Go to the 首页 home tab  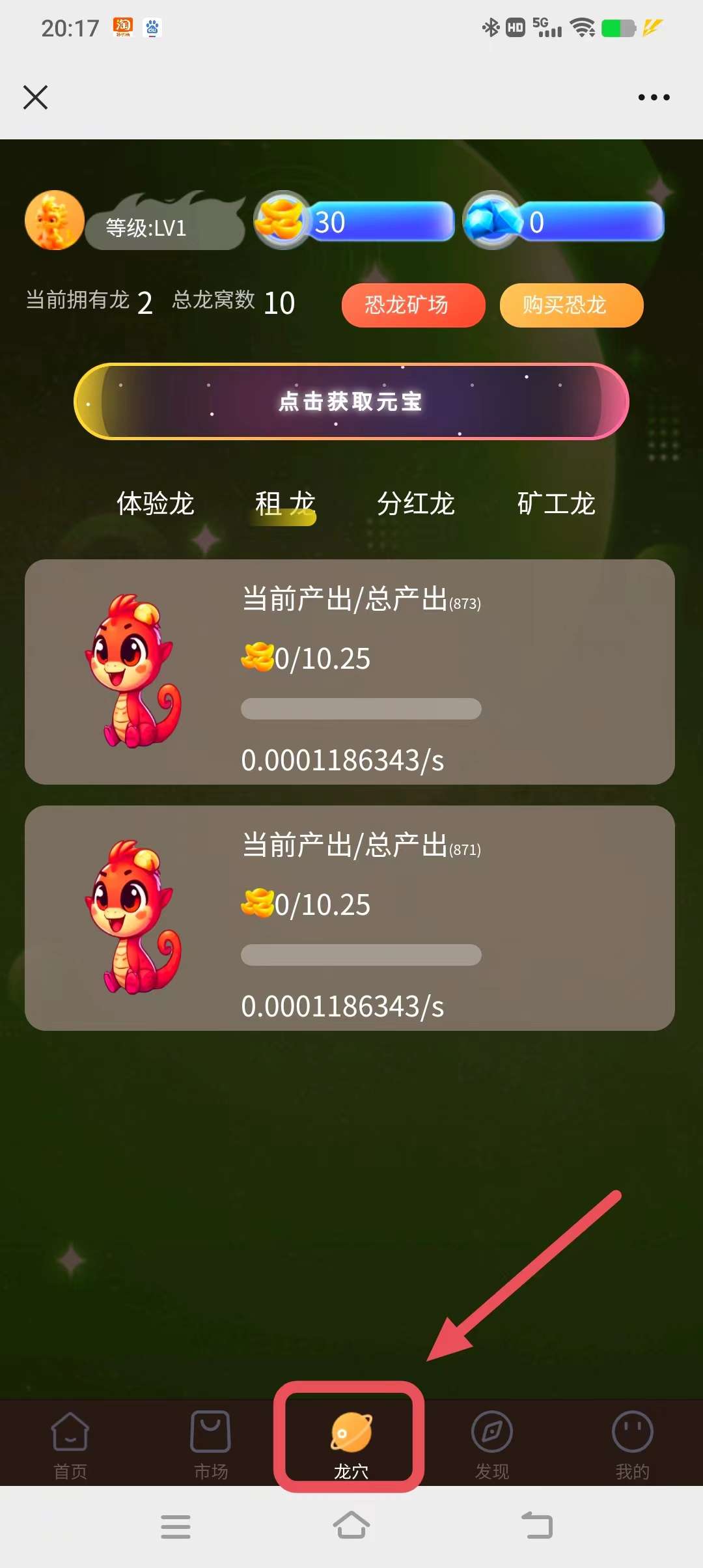70,1442
